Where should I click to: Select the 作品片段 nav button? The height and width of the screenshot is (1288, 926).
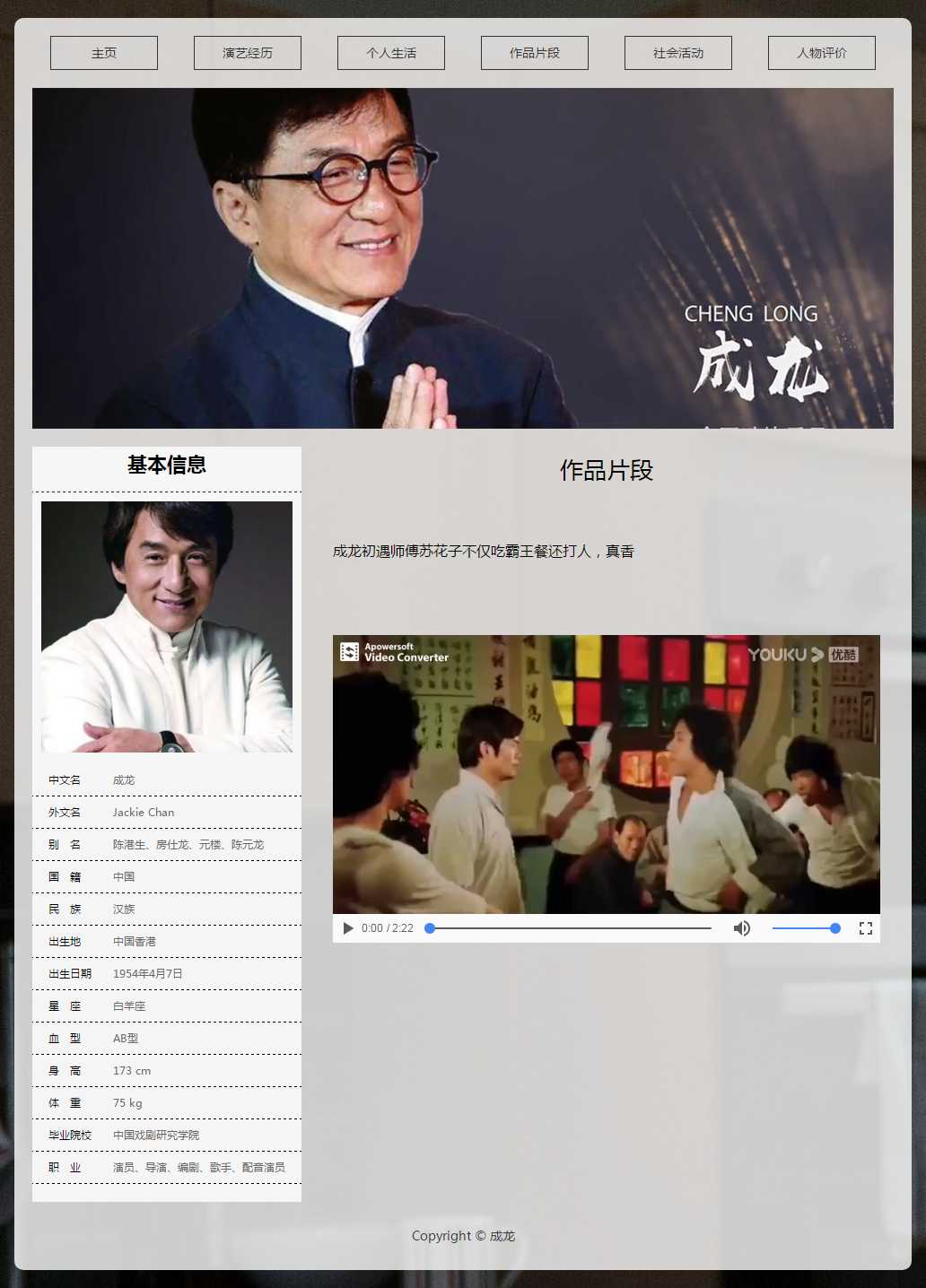click(x=535, y=53)
